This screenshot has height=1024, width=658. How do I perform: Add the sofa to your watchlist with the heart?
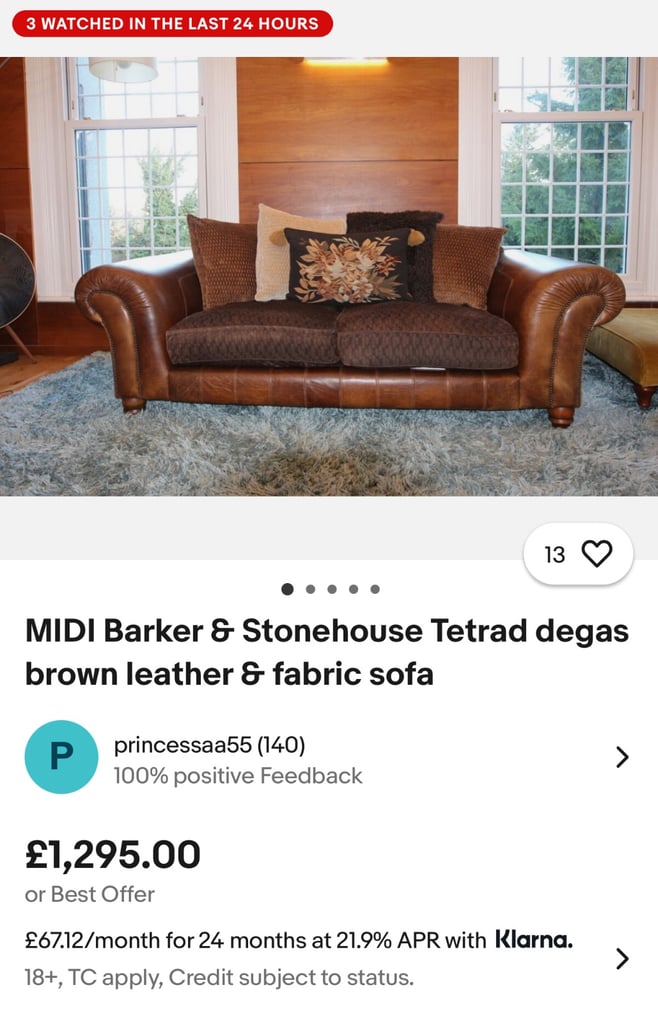[596, 554]
